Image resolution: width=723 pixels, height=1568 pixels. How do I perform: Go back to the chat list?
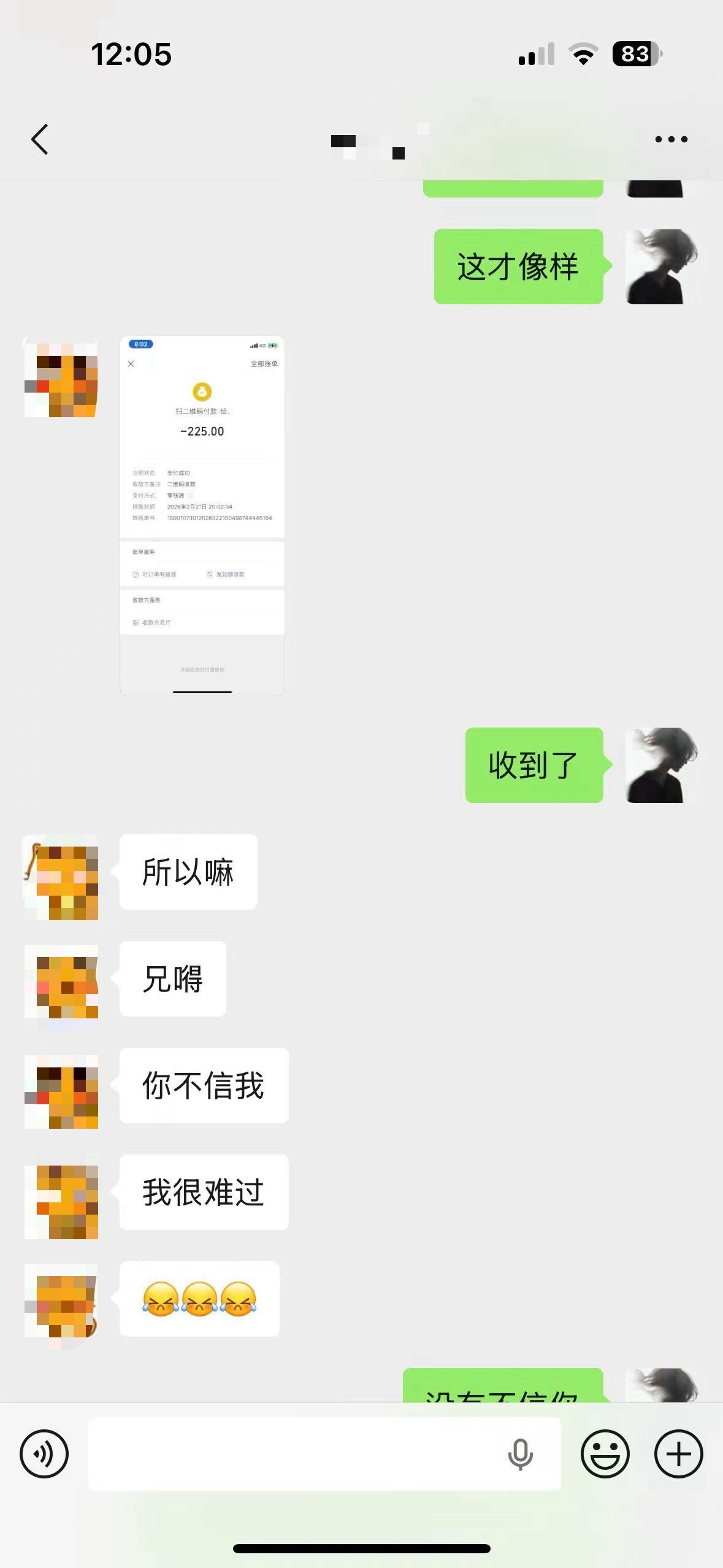(40, 139)
